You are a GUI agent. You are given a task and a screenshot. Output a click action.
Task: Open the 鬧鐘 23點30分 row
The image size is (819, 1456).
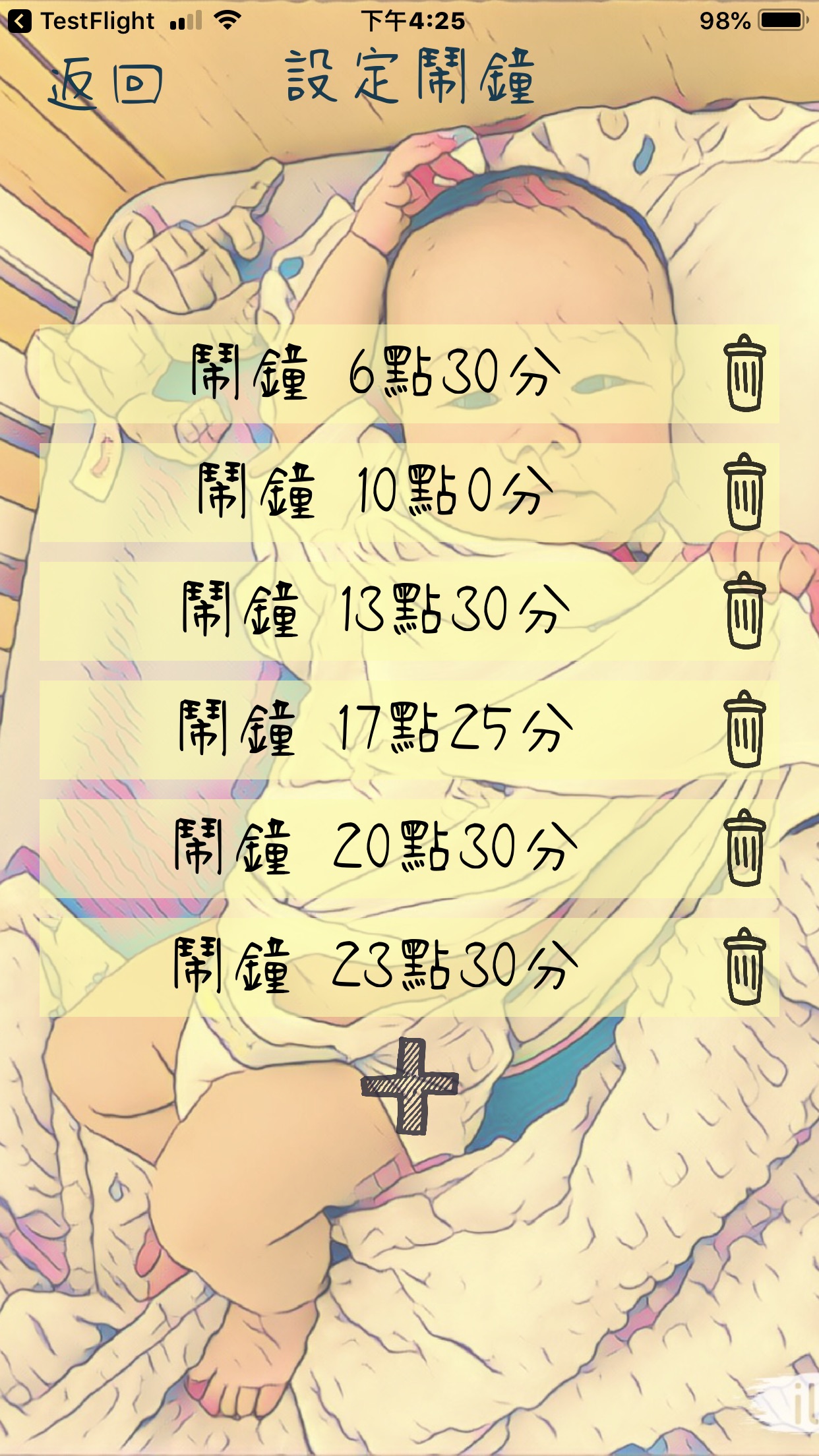[x=376, y=967]
